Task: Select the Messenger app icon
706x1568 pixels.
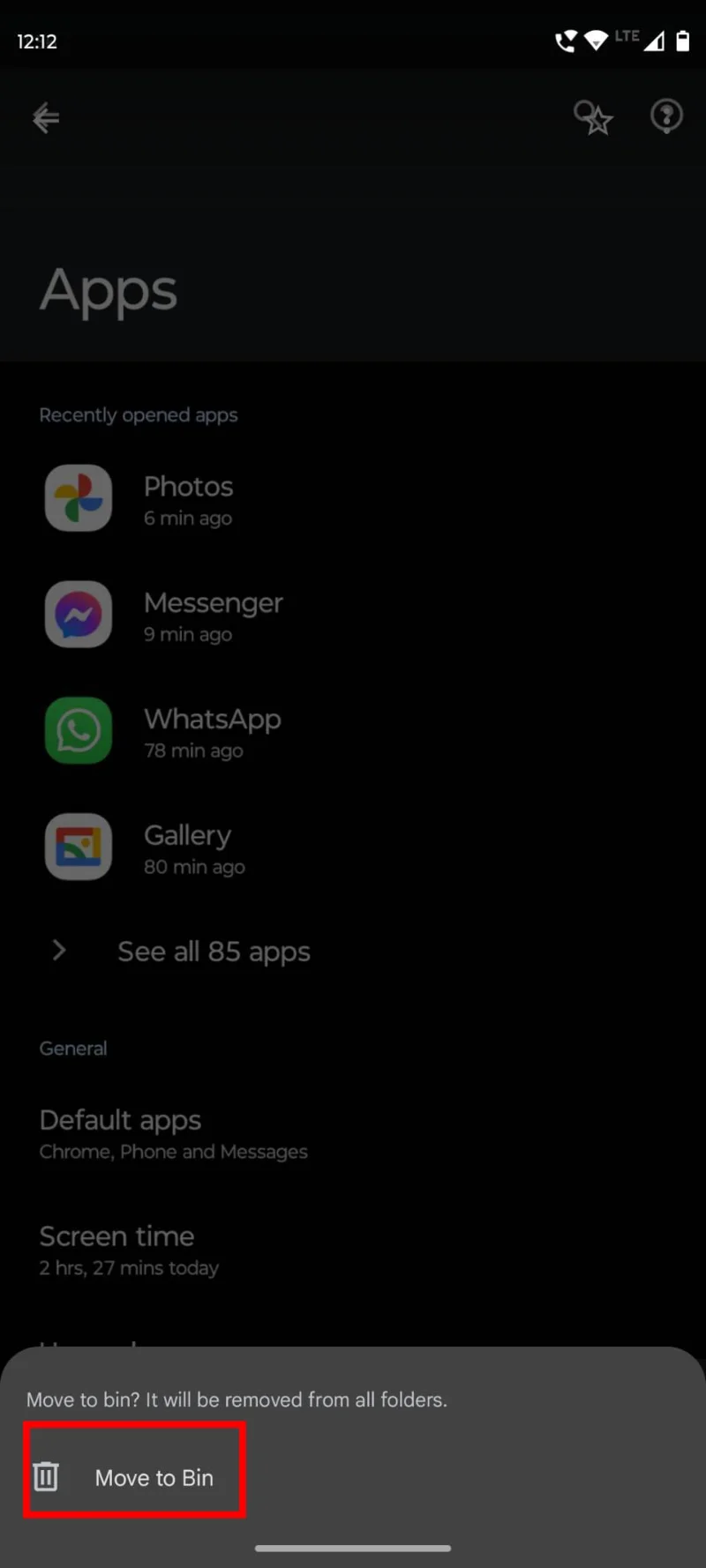Action: tap(78, 614)
